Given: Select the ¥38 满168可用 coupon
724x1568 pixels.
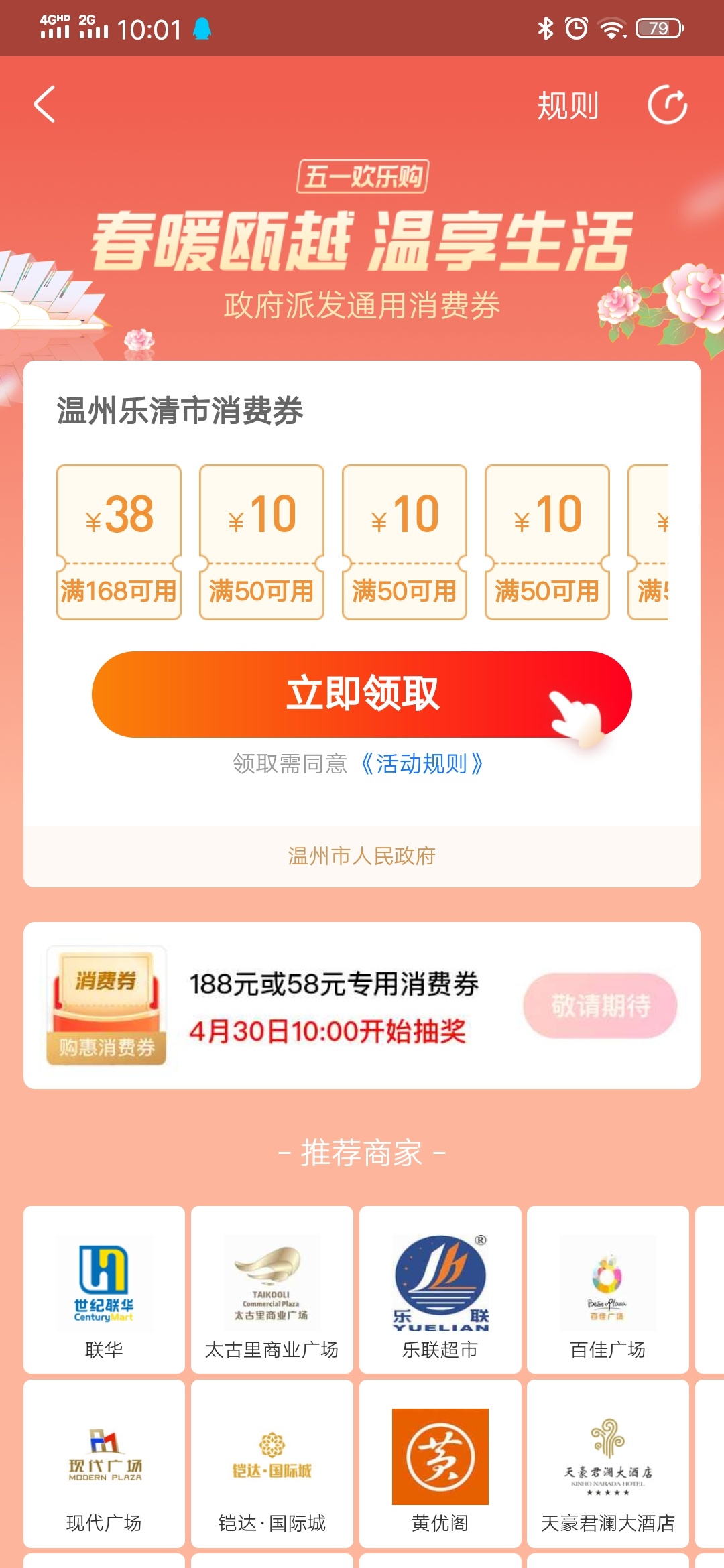Looking at the screenshot, I should coord(119,541).
